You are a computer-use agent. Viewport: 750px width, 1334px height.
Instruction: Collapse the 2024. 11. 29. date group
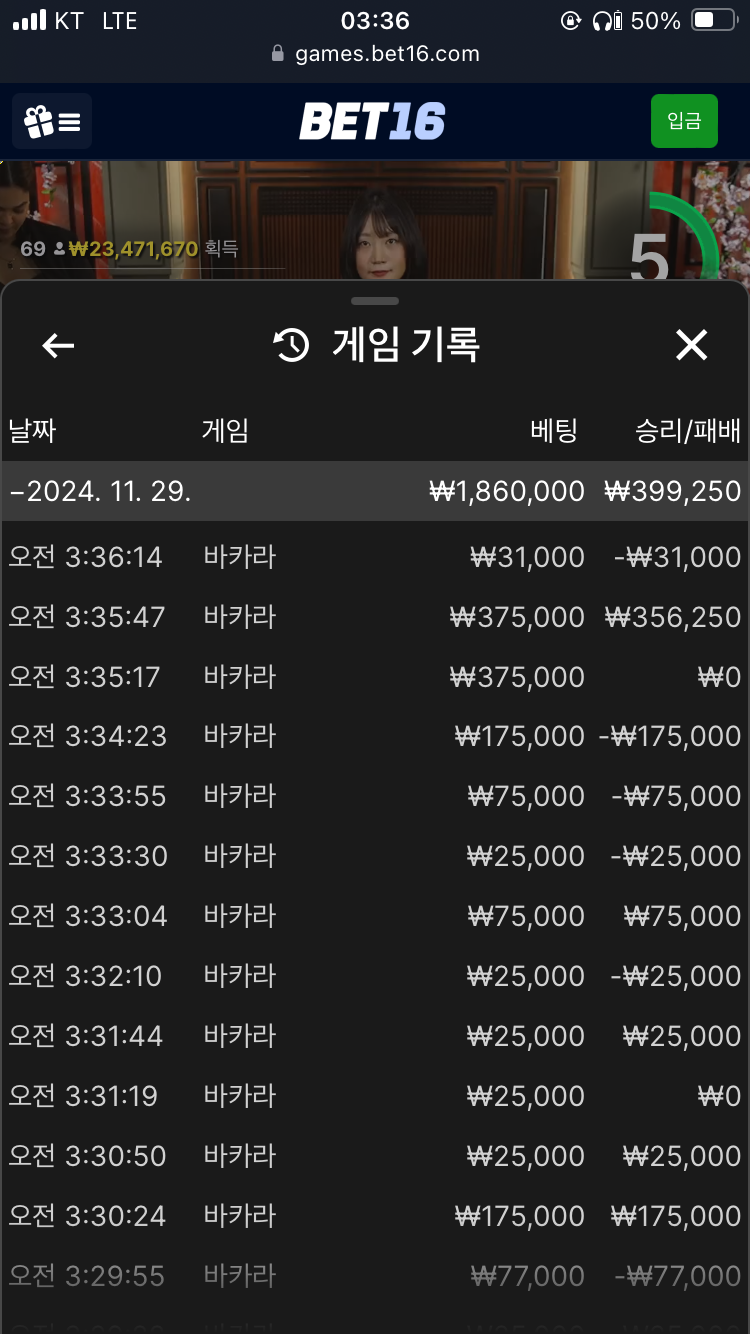point(375,491)
